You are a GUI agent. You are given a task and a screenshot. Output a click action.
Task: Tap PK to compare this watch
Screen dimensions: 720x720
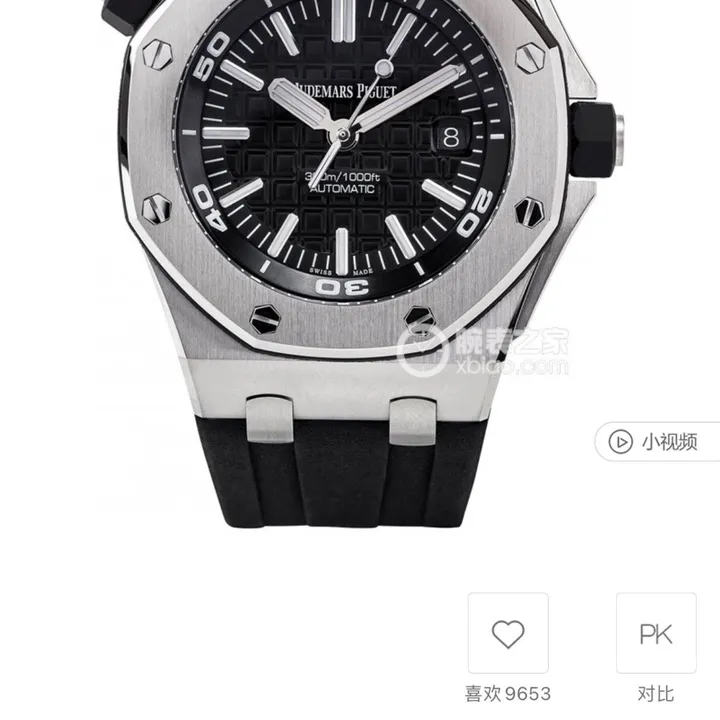pos(655,633)
